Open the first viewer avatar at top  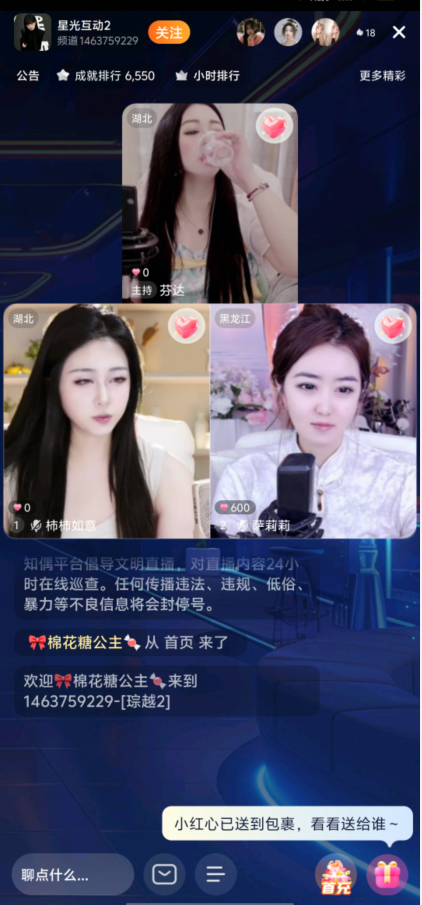[x=251, y=32]
